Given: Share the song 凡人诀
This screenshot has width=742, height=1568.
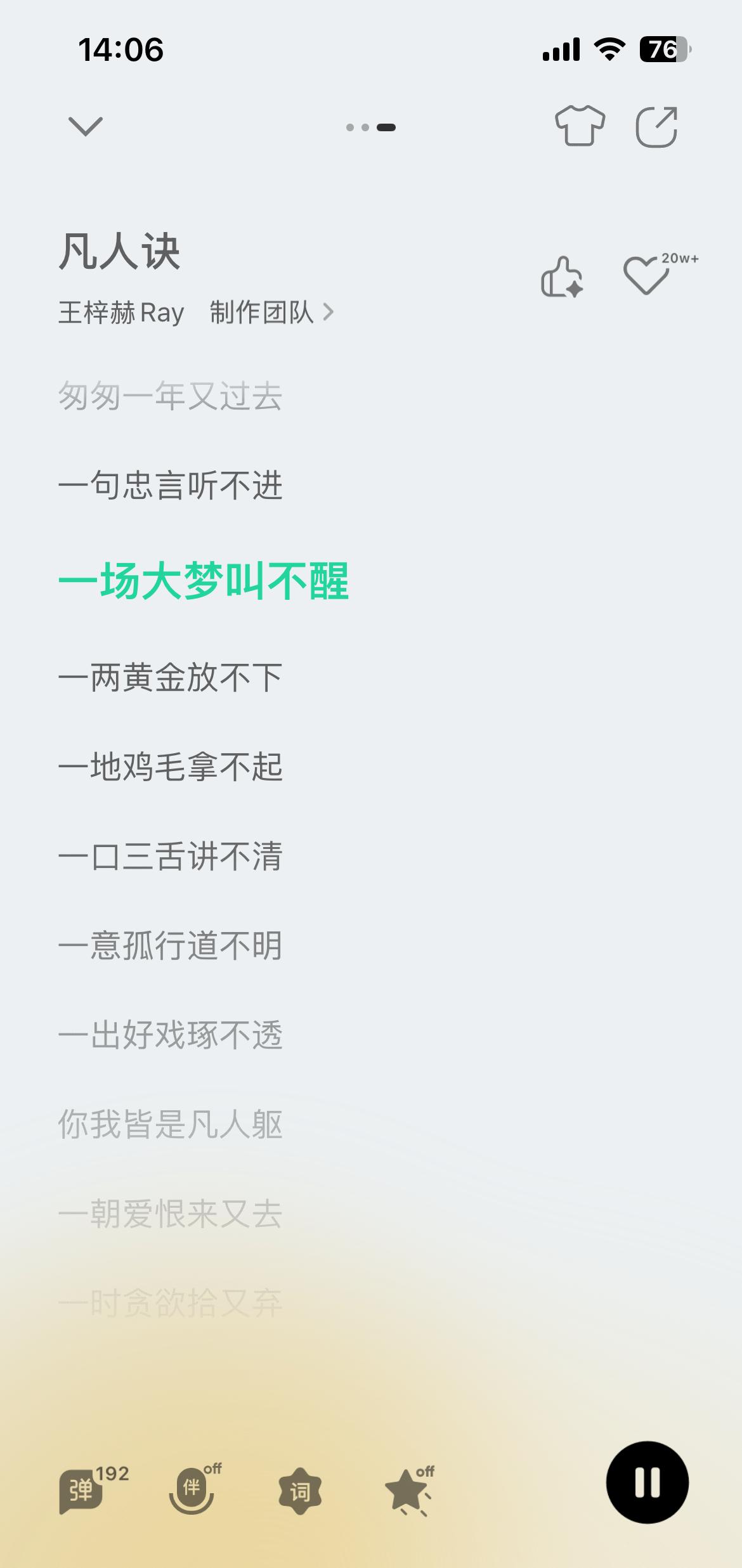Looking at the screenshot, I should click(x=656, y=127).
